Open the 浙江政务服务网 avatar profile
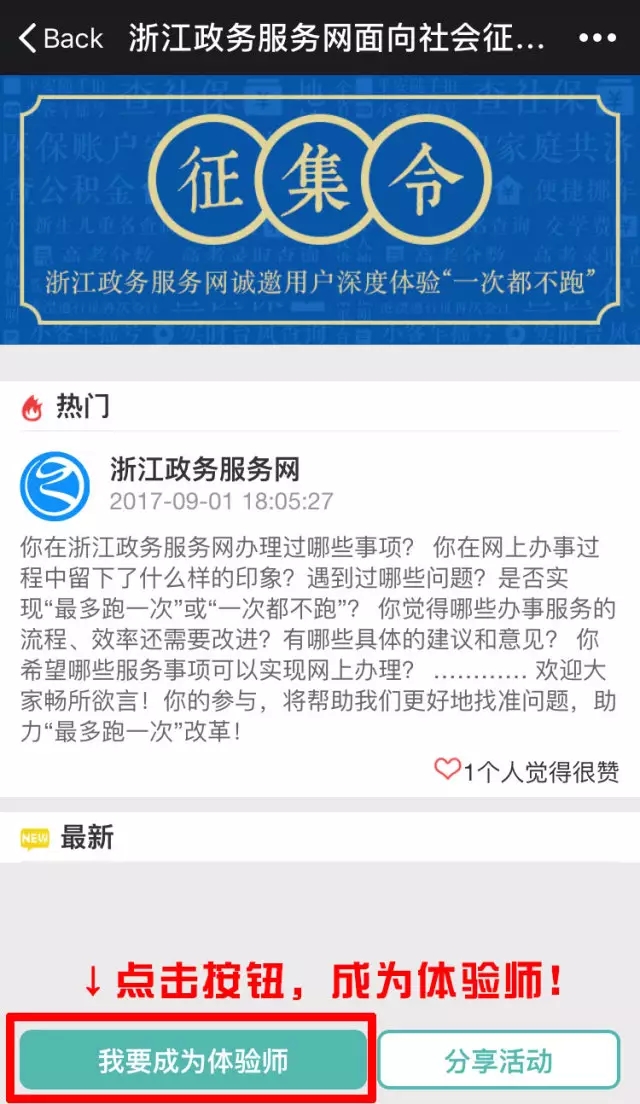Viewport: 640px width, 1104px height. (54, 484)
